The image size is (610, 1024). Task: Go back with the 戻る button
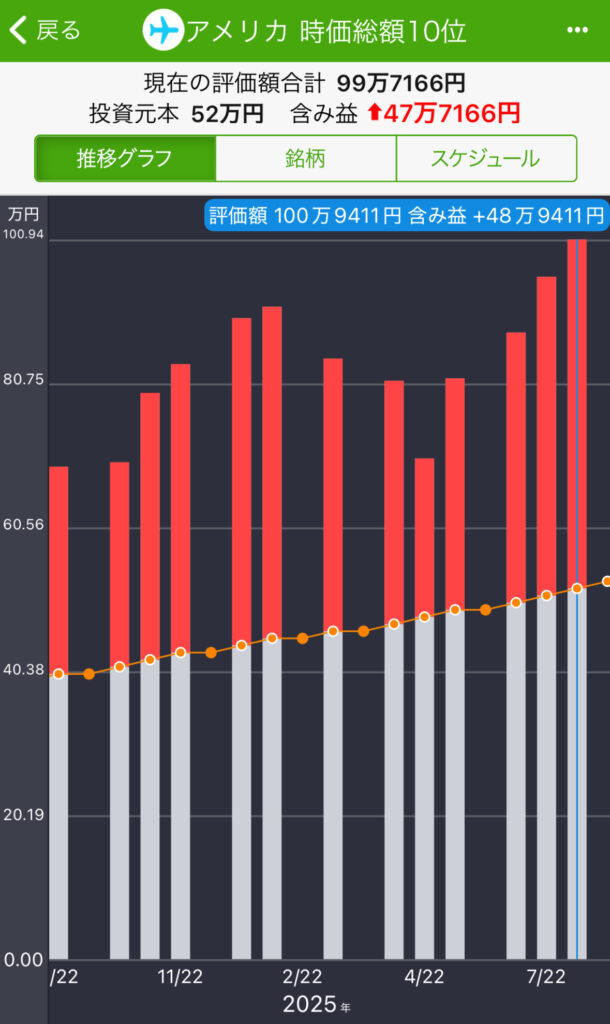coord(44,30)
